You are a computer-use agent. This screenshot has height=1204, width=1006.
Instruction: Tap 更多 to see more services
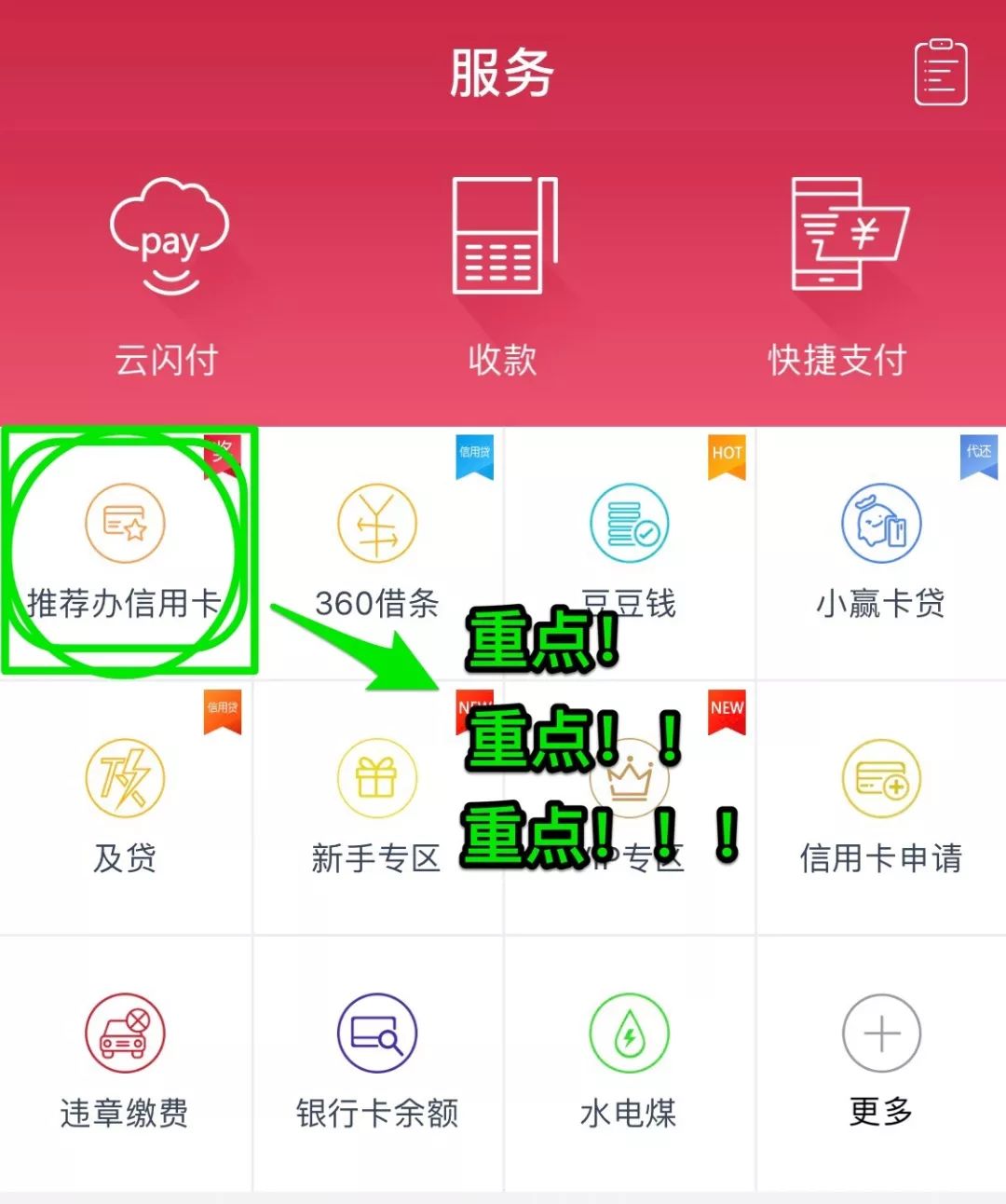[x=881, y=1062]
